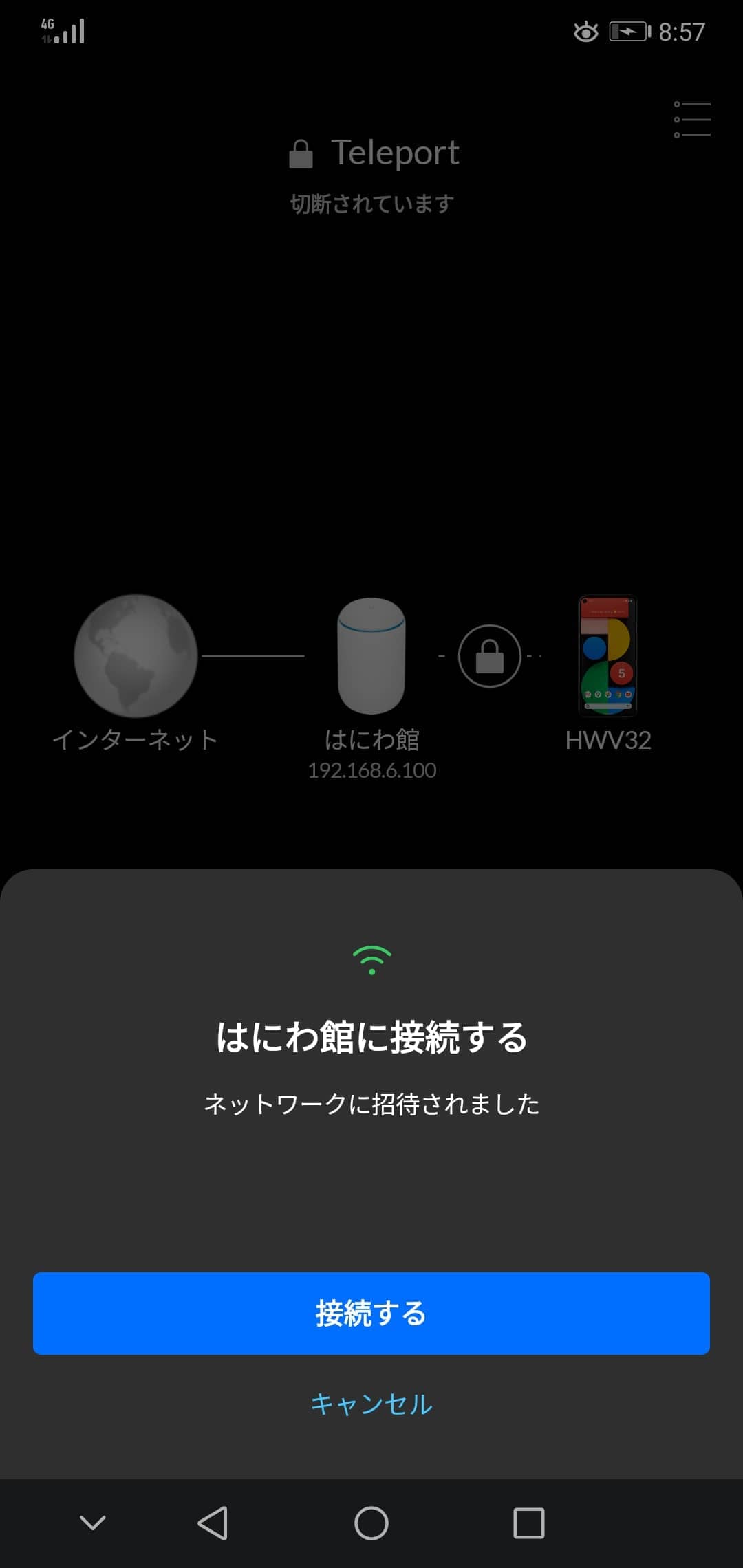743x1568 pixels.
Task: Tap the blue 接続する button
Action: [371, 1313]
